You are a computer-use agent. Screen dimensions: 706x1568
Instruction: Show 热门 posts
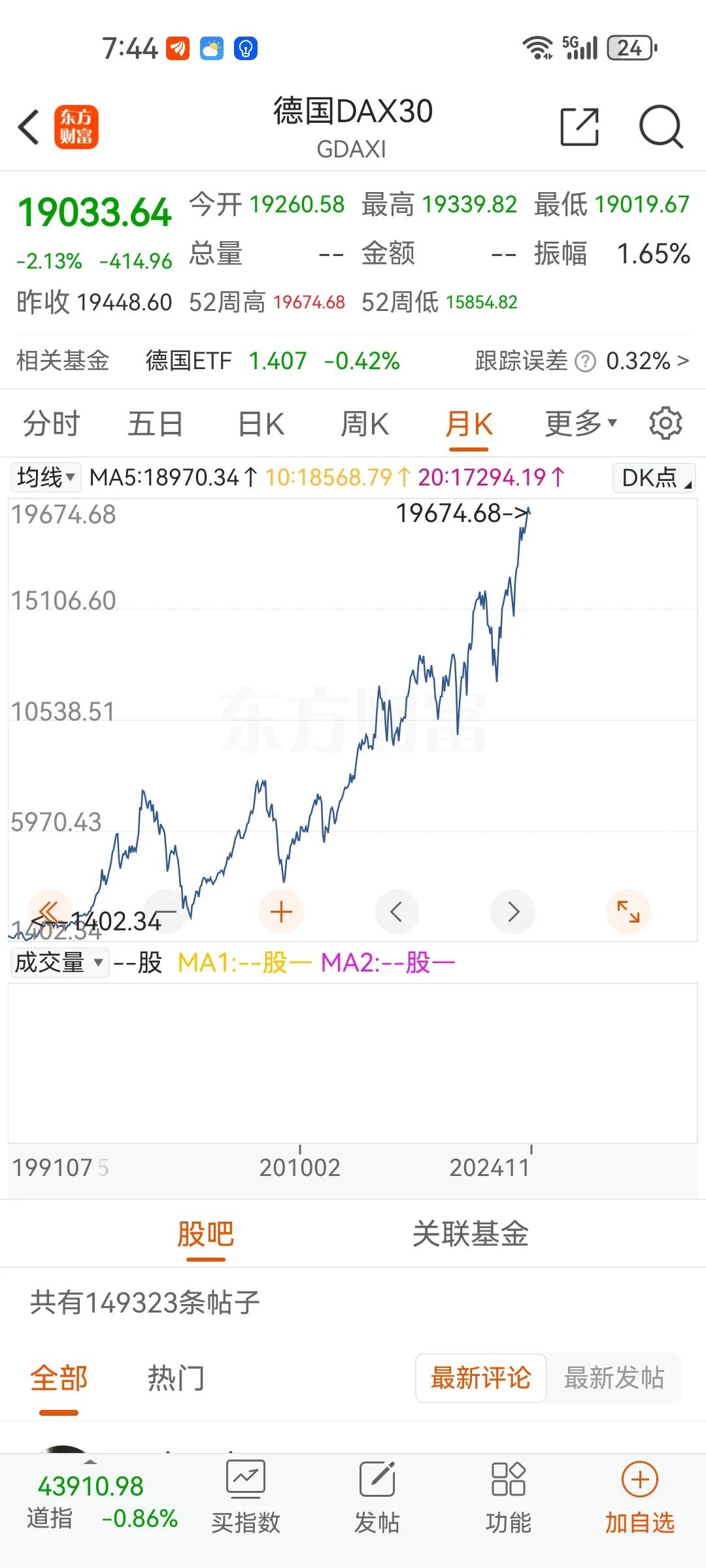point(176,1379)
